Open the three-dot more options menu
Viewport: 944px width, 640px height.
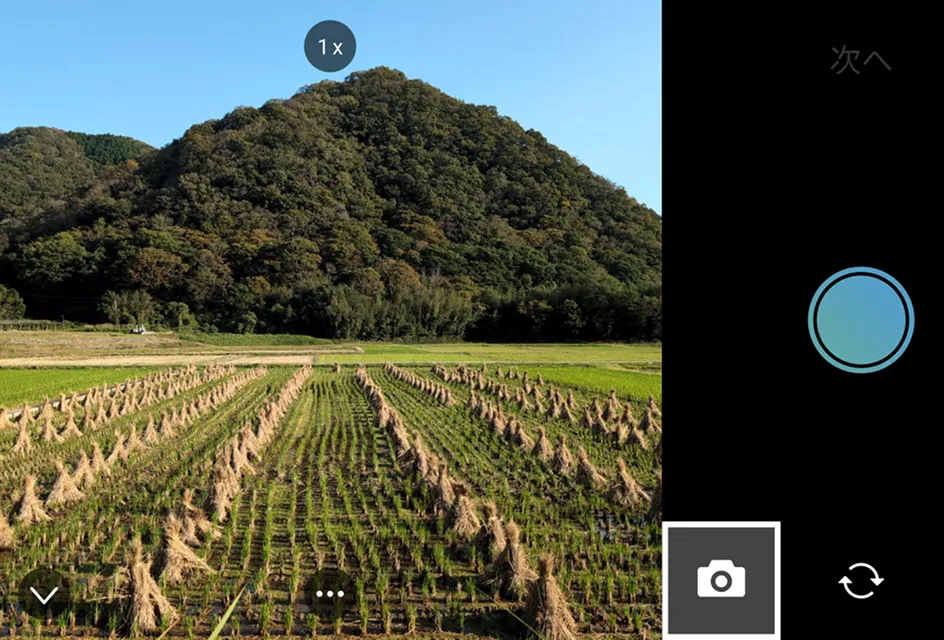(330, 594)
